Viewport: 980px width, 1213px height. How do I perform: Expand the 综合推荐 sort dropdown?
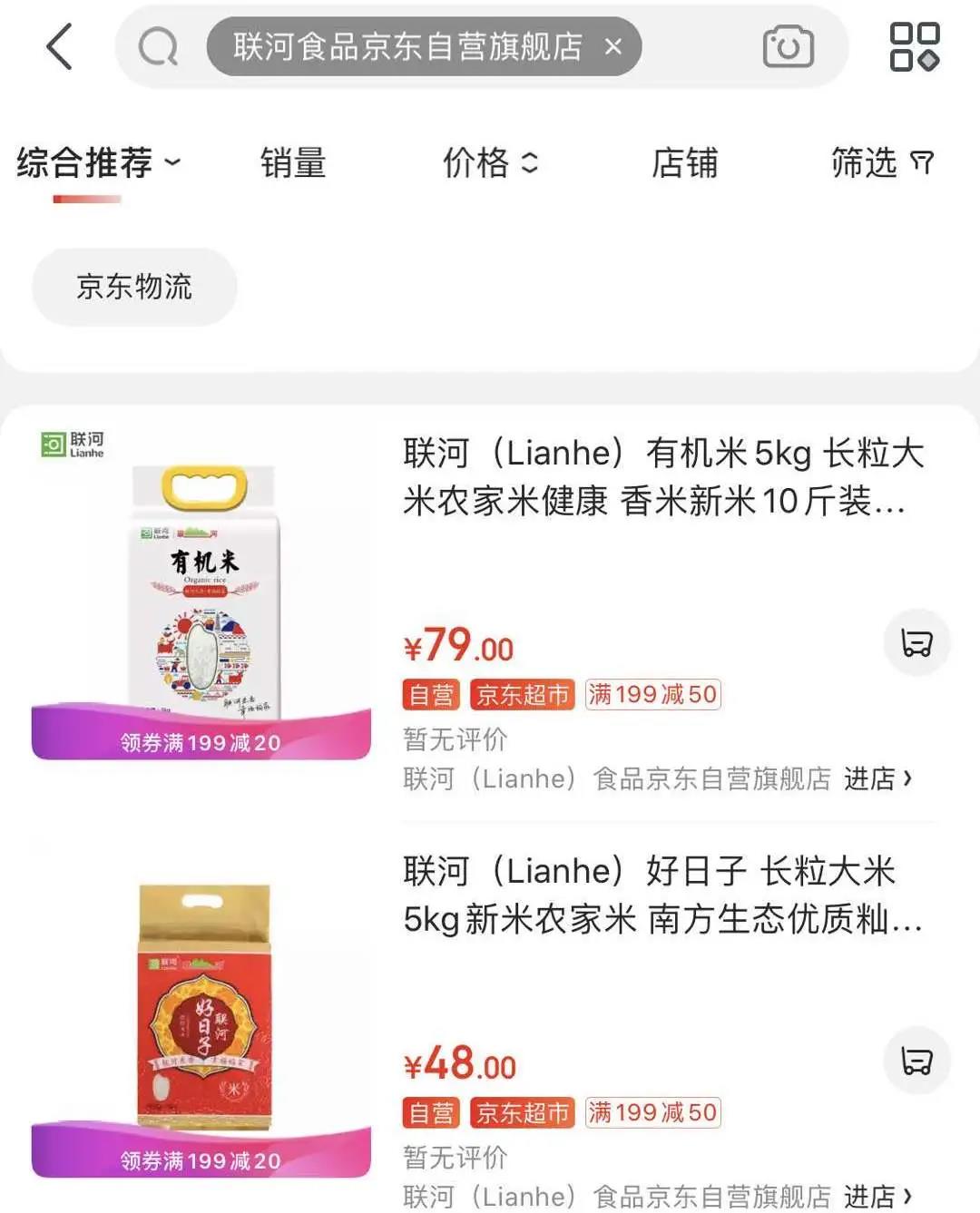(x=98, y=163)
